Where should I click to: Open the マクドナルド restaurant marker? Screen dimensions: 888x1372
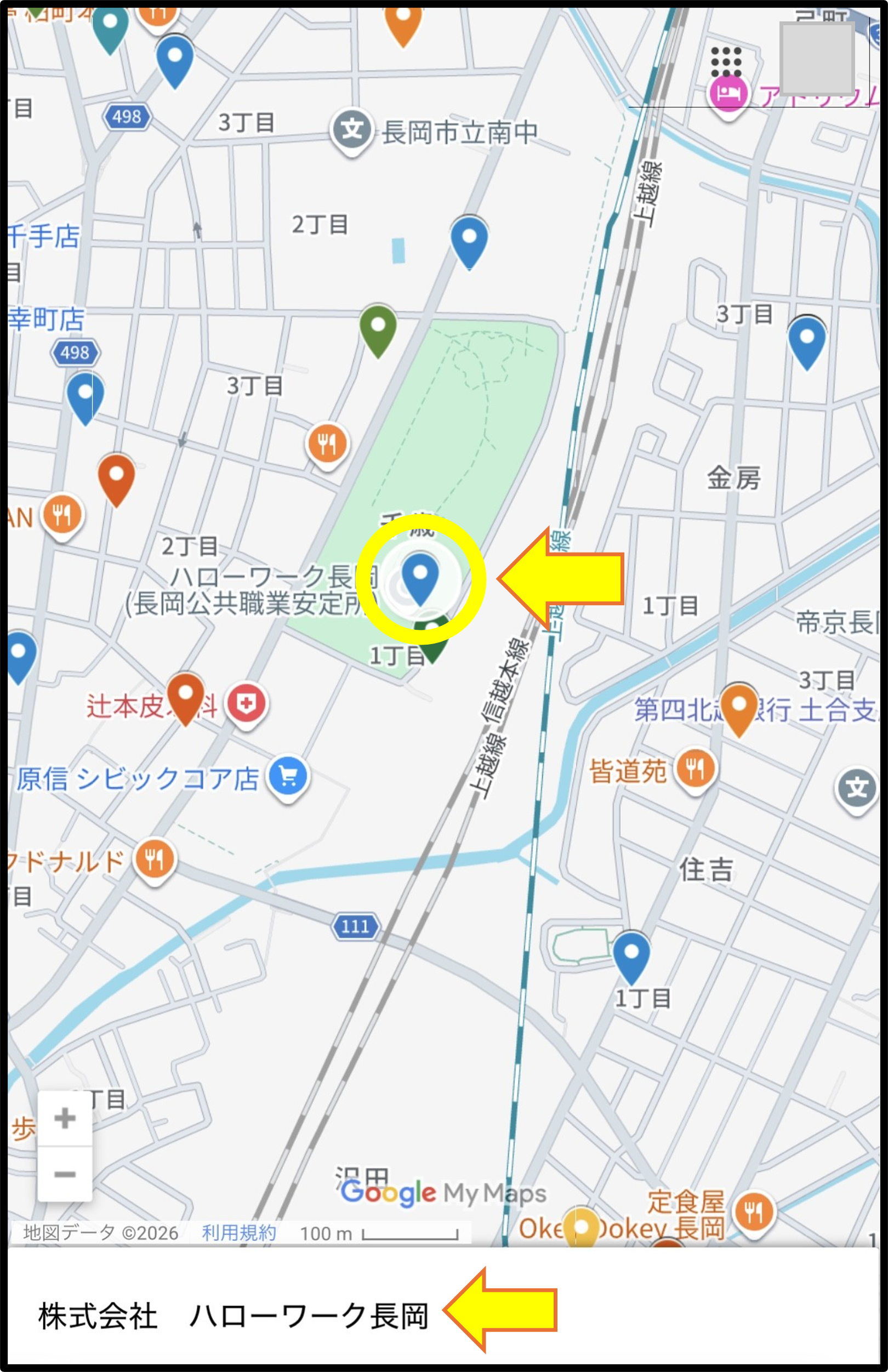[154, 859]
